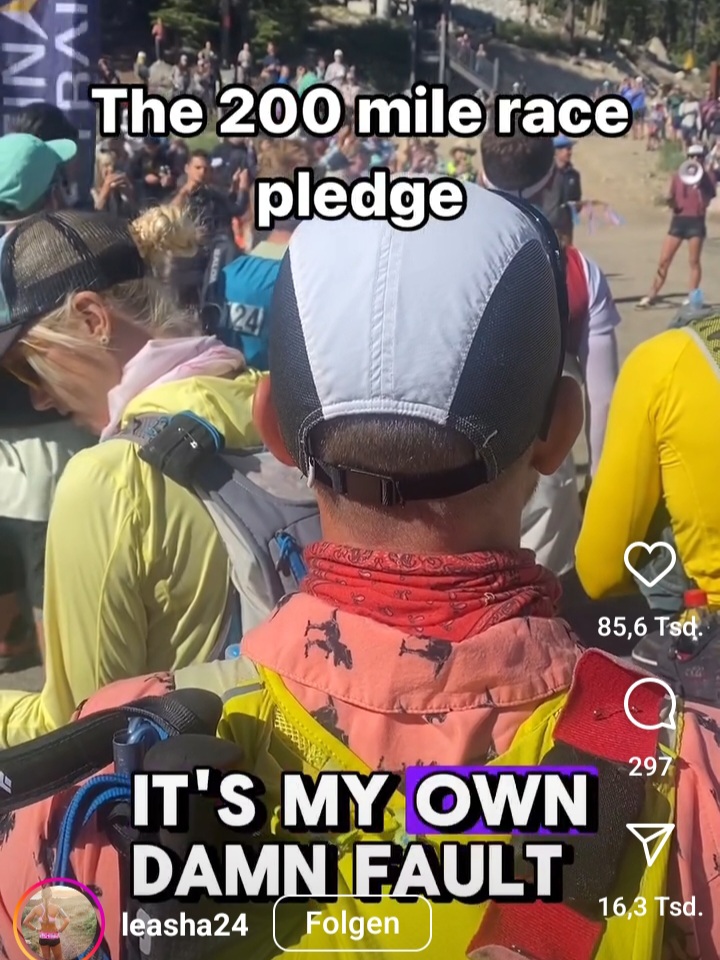
Task: Share the reel via the paper plane icon
Action: 651,845
